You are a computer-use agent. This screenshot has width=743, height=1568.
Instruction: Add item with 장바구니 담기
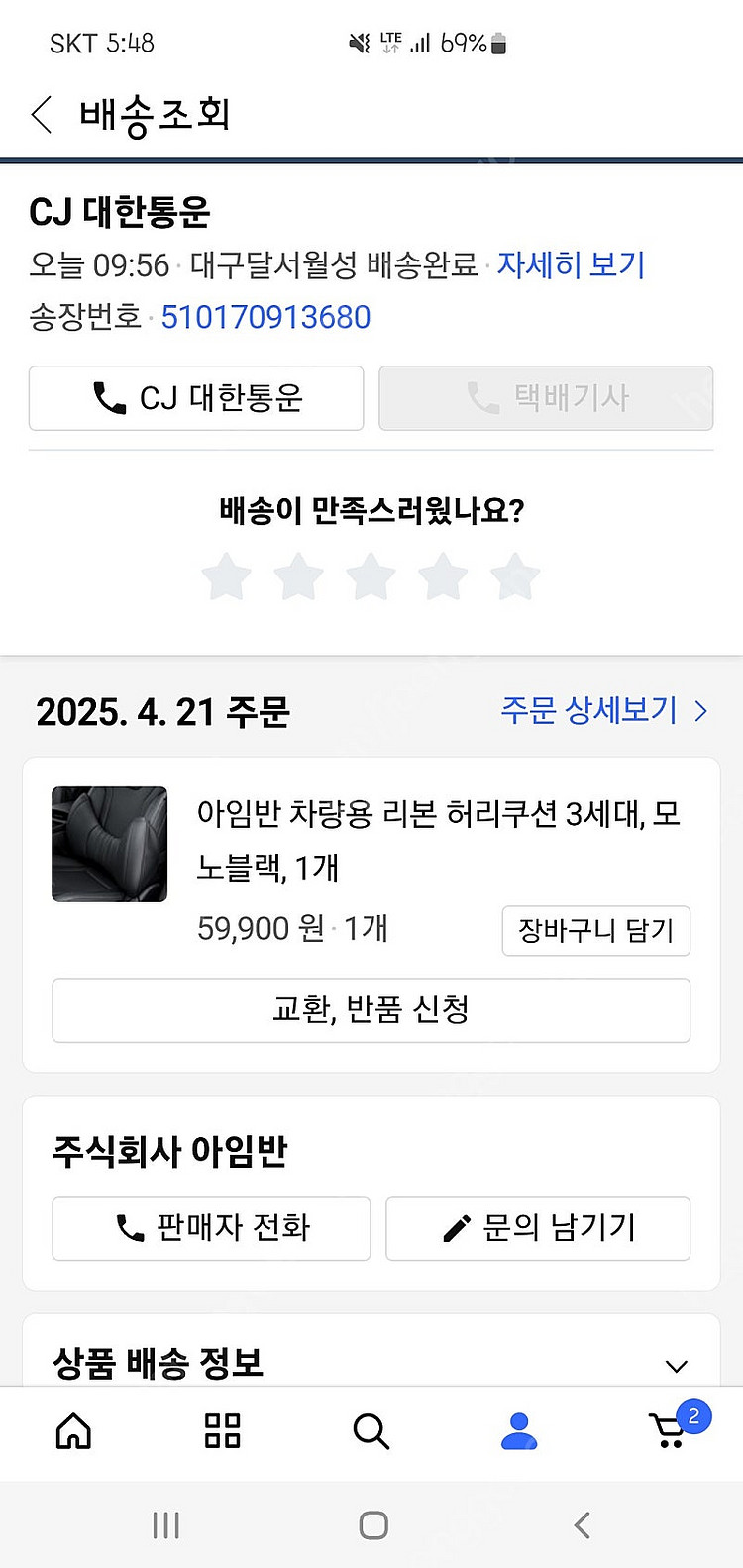tap(595, 930)
